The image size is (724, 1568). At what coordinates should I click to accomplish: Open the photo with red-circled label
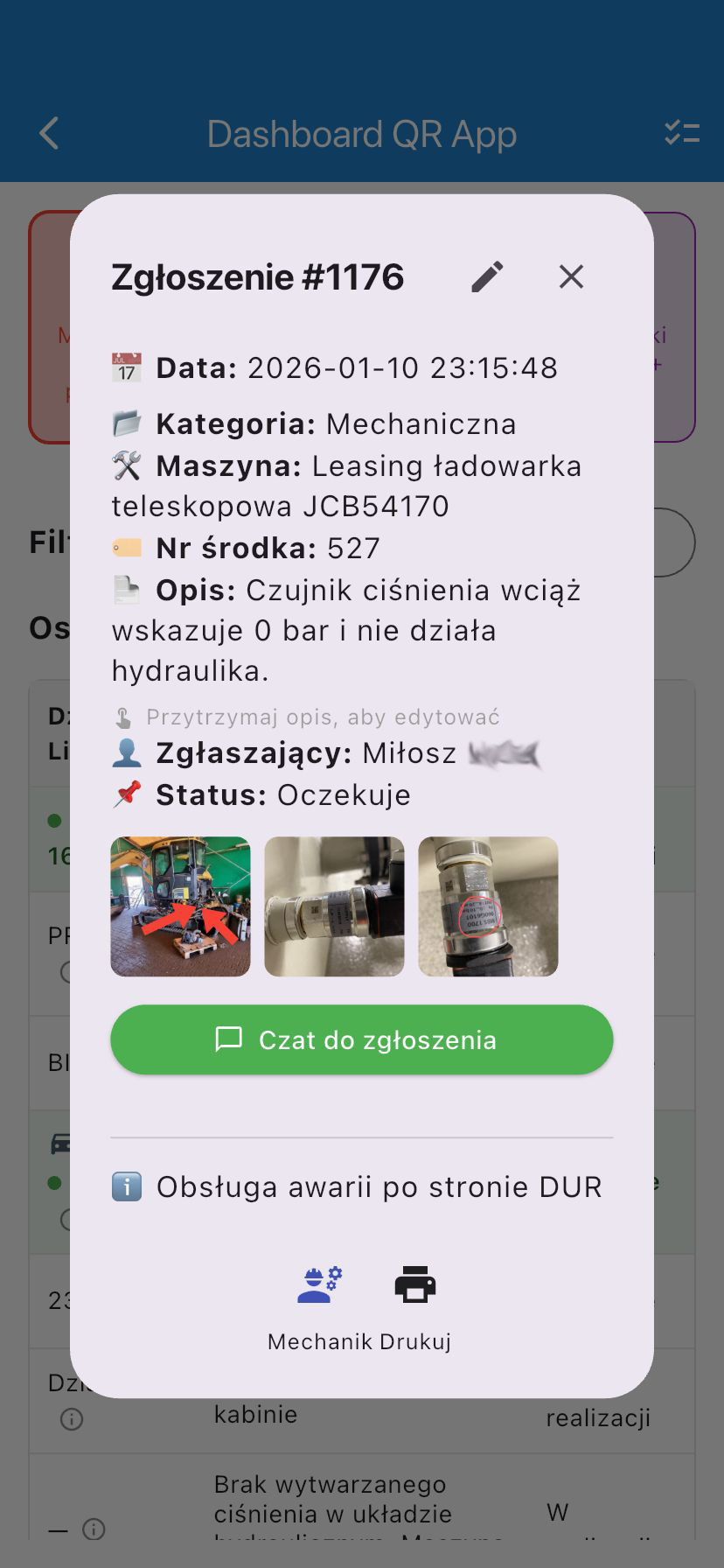point(488,906)
